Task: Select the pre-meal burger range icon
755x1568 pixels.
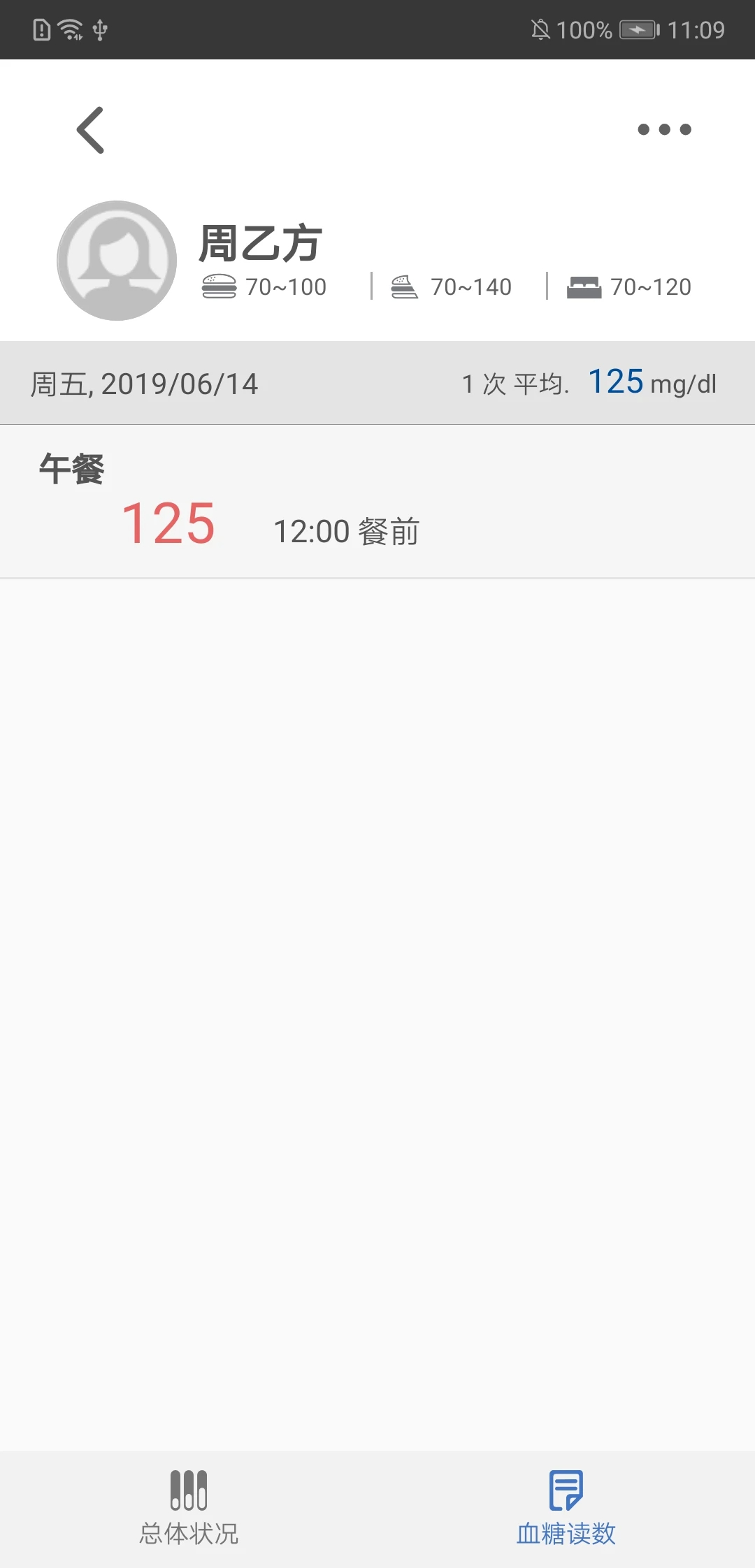Action: [x=217, y=286]
